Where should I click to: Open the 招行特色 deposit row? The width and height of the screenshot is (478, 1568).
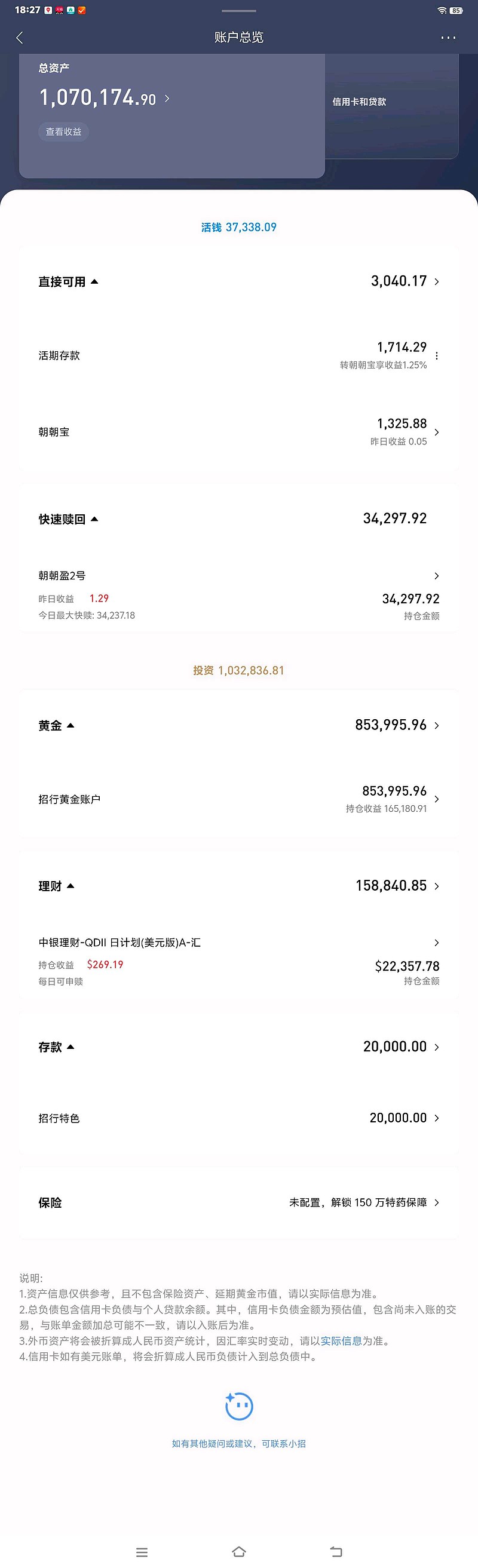click(x=238, y=1118)
